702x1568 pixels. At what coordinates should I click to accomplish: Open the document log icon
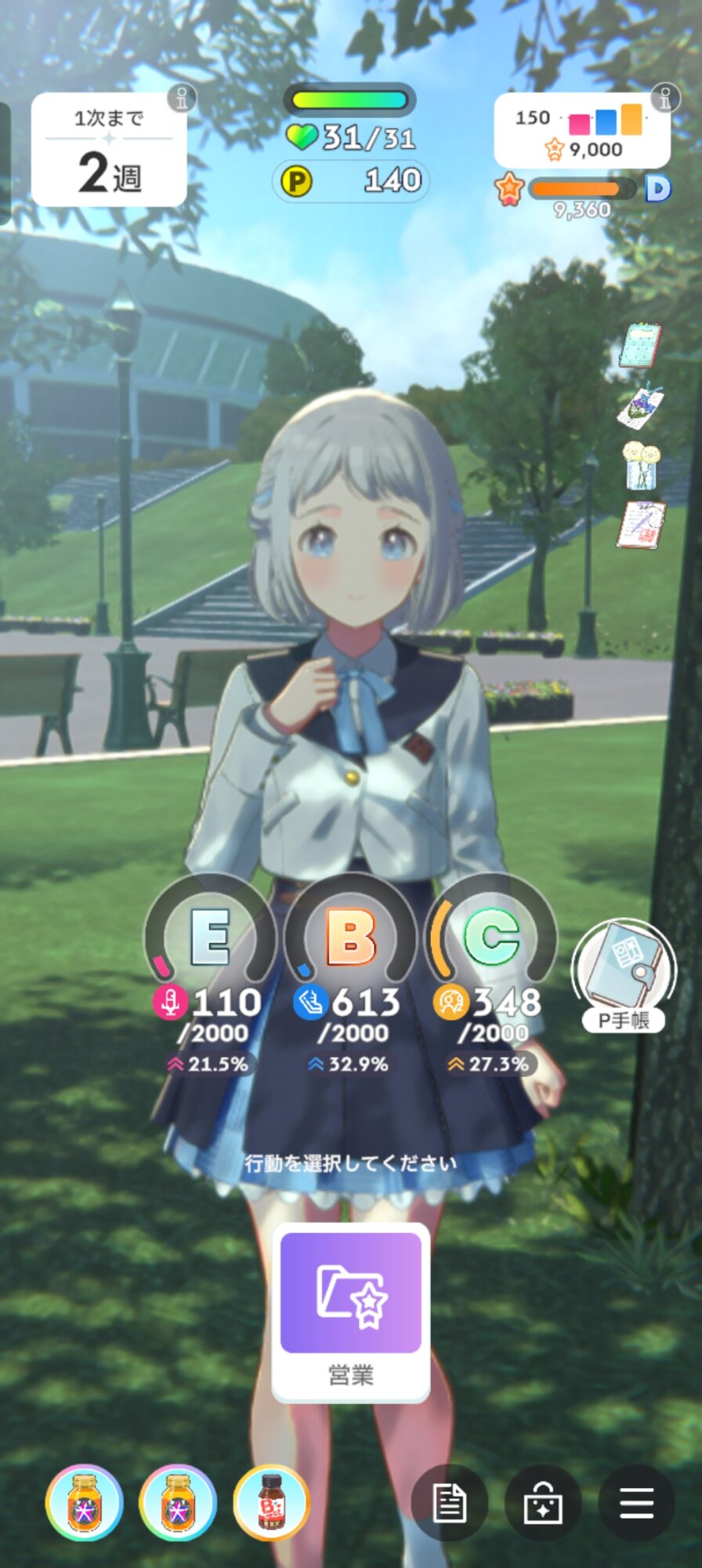point(450,1503)
